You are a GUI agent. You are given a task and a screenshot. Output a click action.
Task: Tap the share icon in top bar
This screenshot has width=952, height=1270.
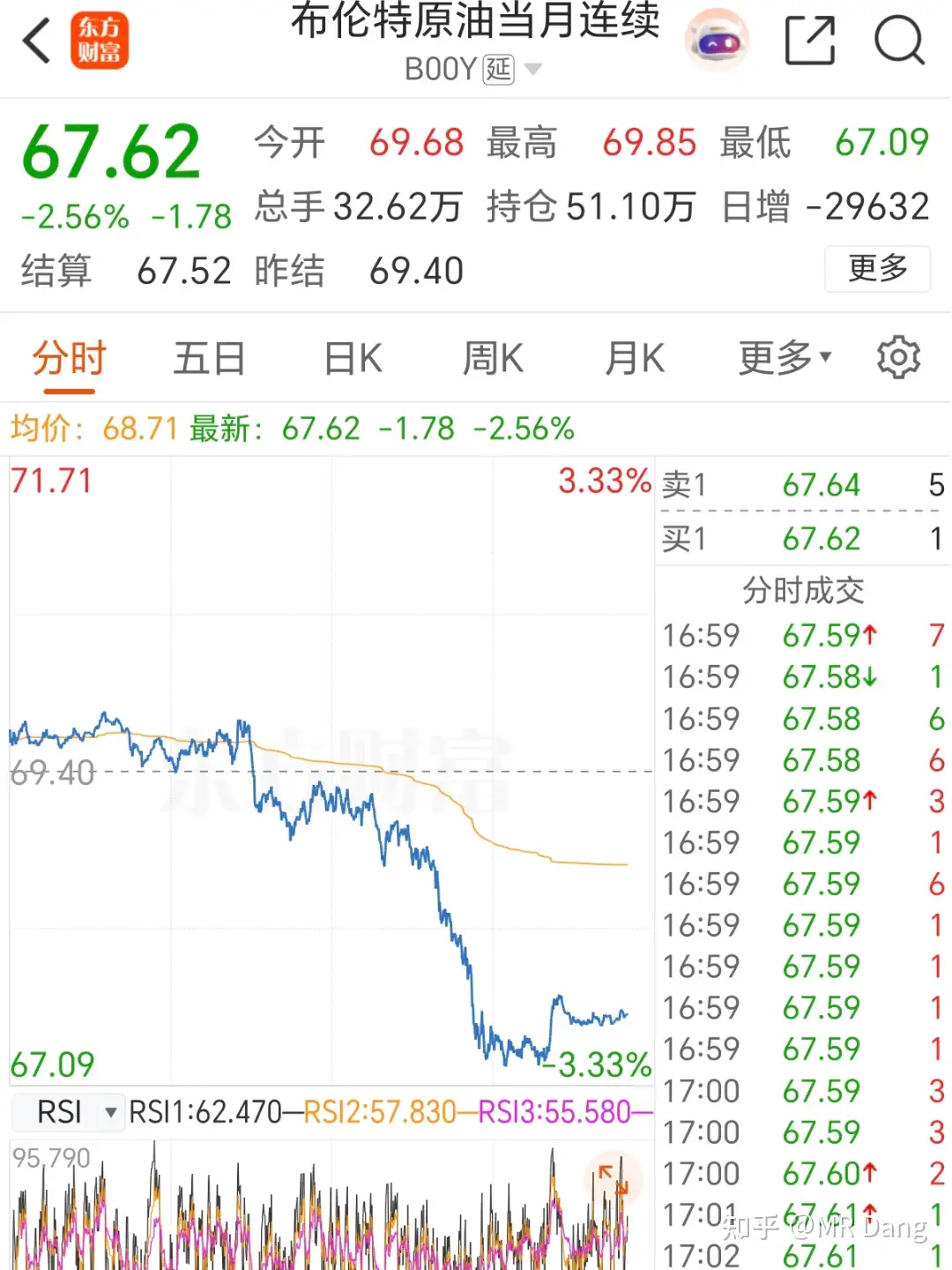pyautogui.click(x=811, y=40)
